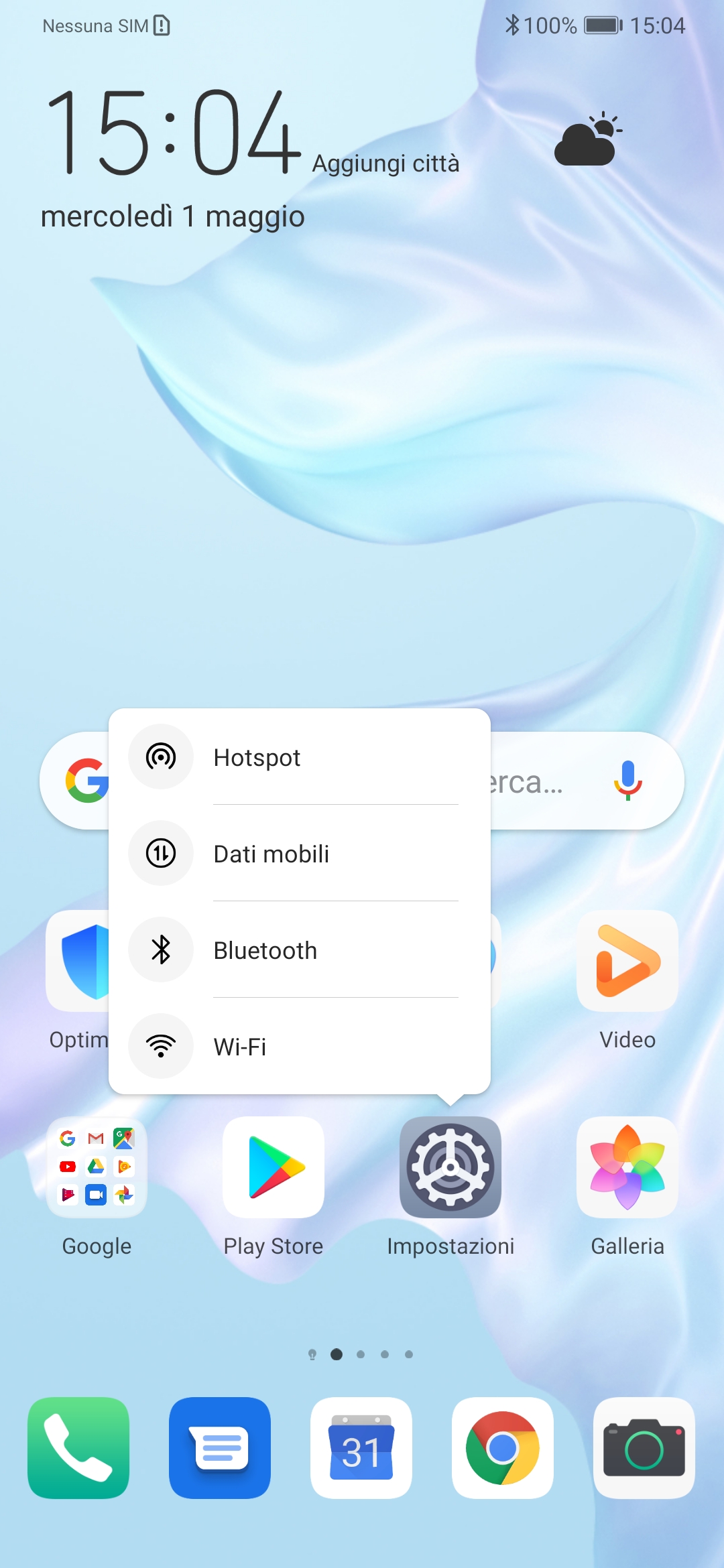Open the Phone dialer app
Viewport: 724px width, 1568px height.
click(78, 1448)
